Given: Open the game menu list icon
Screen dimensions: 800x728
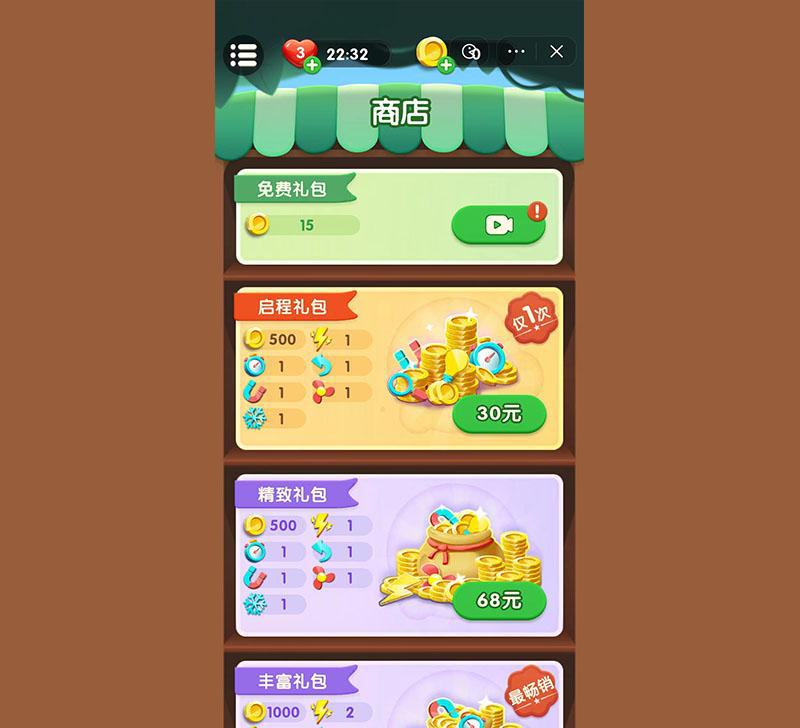Looking at the screenshot, I should click(x=243, y=55).
